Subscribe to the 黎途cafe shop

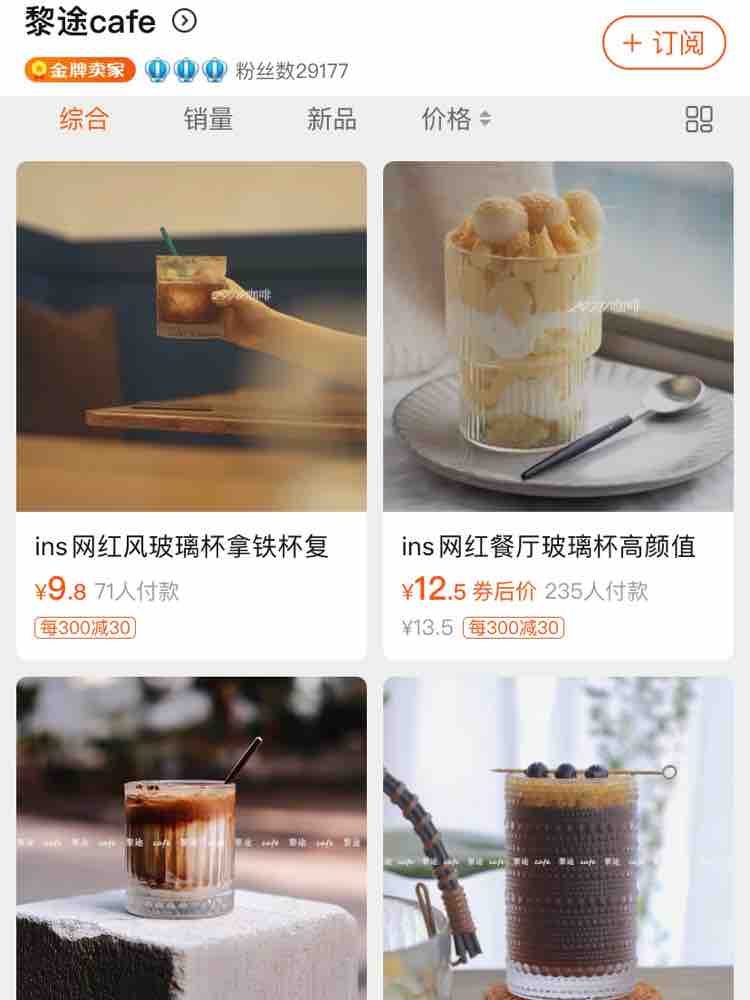coord(663,43)
